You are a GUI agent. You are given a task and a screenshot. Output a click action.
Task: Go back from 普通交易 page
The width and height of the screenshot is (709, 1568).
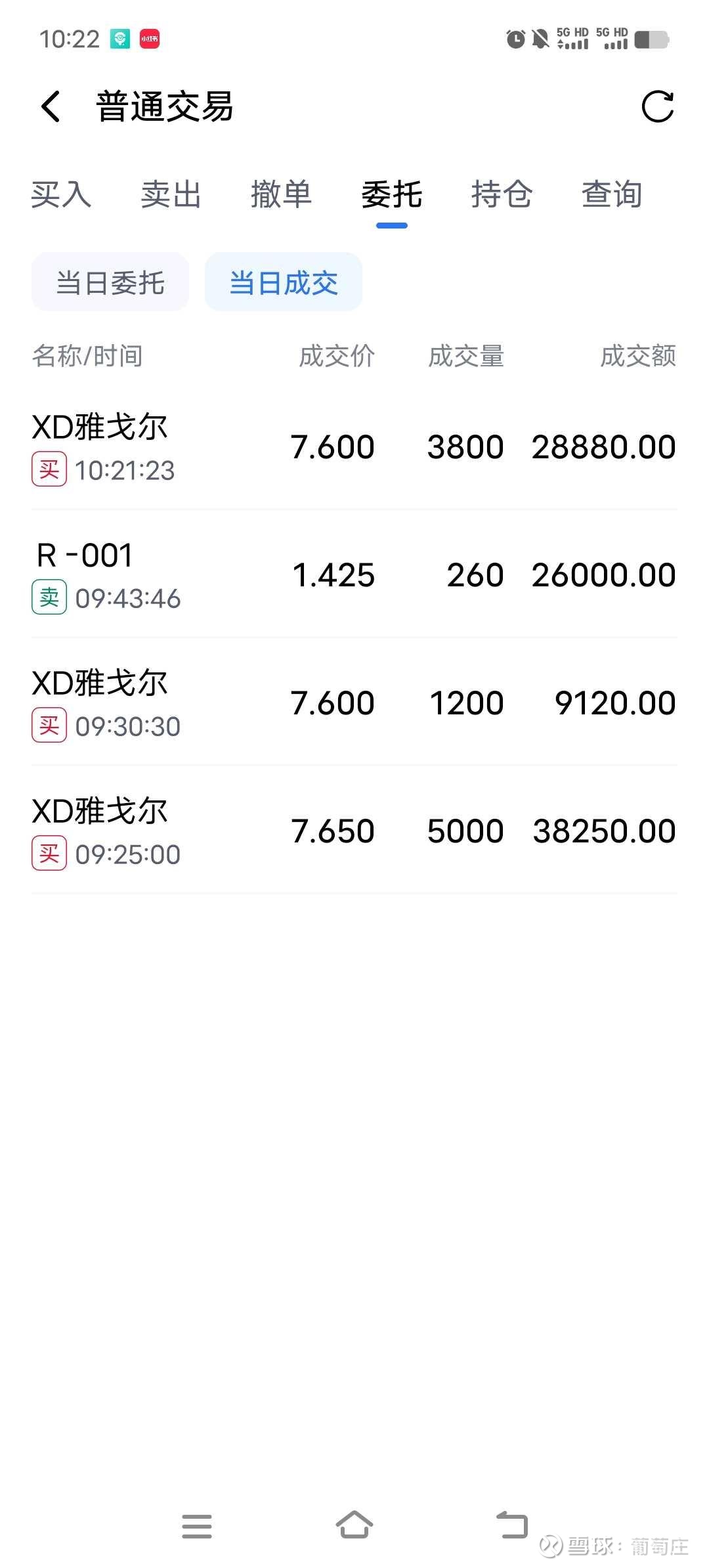tap(51, 106)
